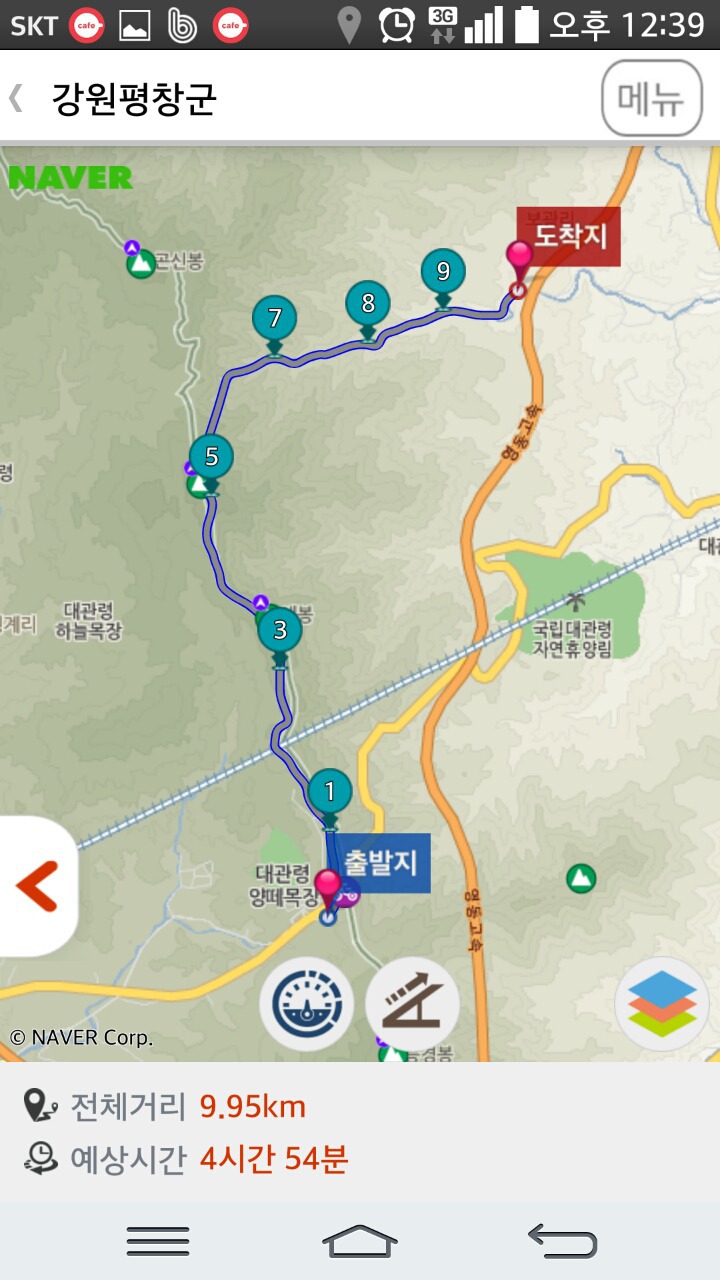Open the 메뉴 button
This screenshot has width=720, height=1280.
coord(652,98)
